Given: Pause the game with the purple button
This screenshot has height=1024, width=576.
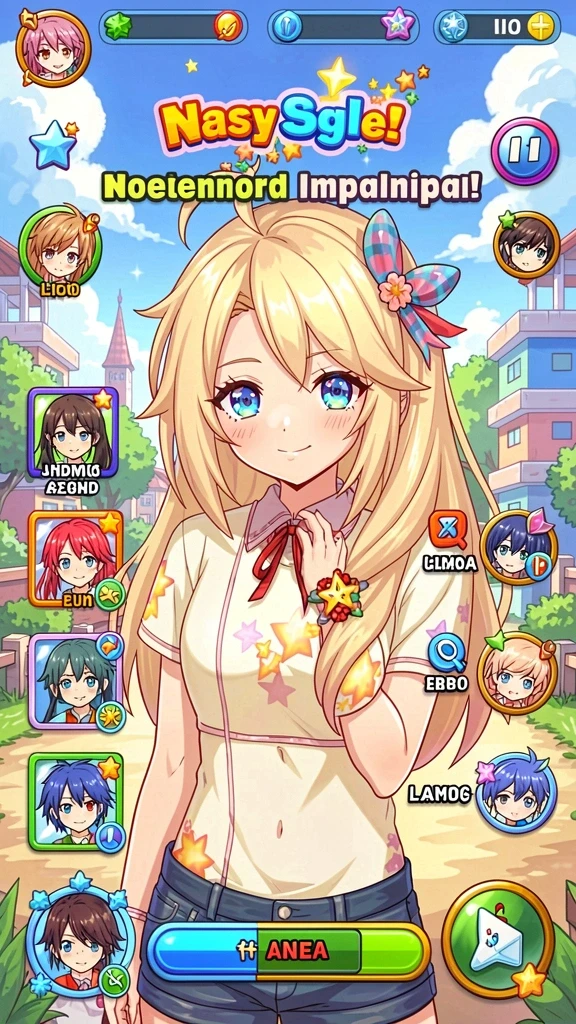Looking at the screenshot, I should [524, 152].
